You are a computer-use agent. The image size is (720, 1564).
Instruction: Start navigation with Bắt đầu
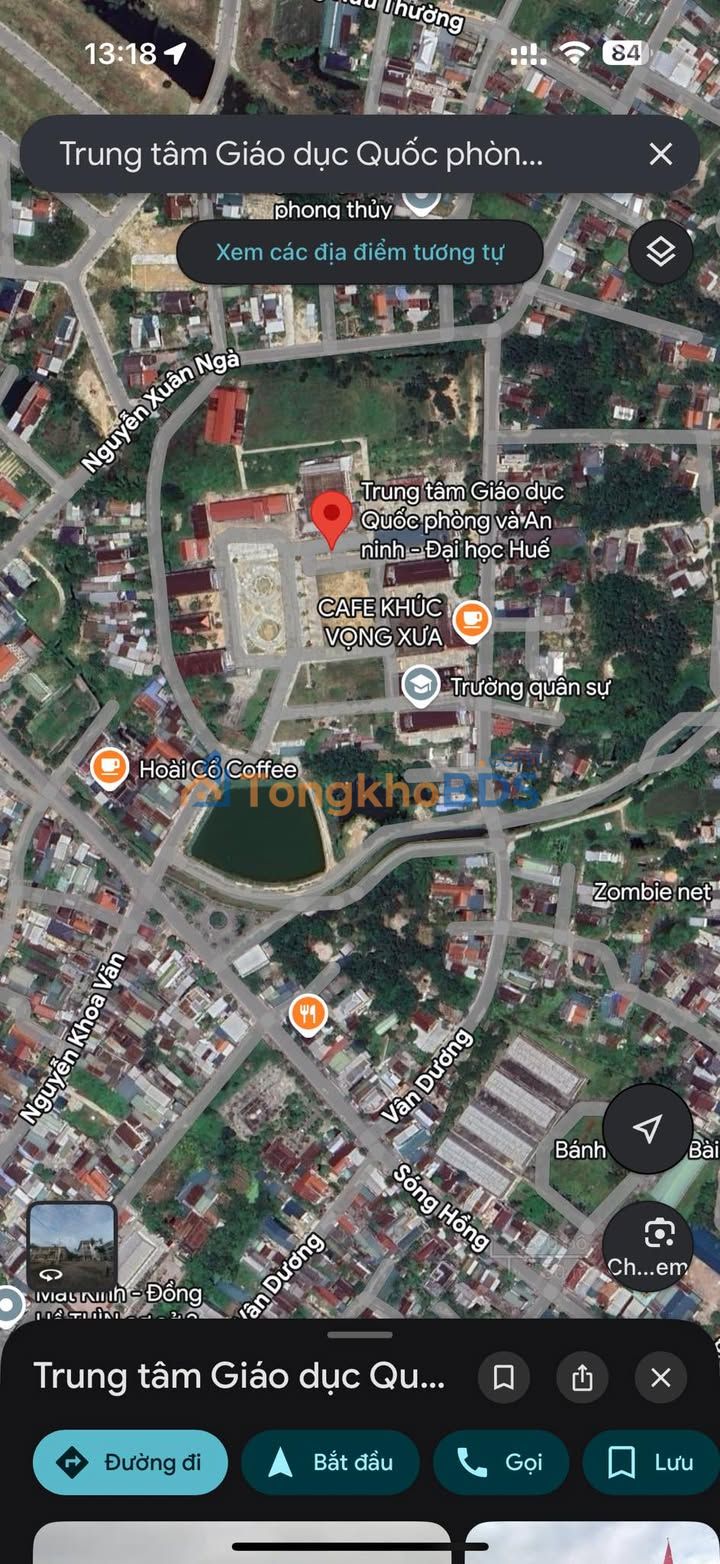(x=330, y=1462)
